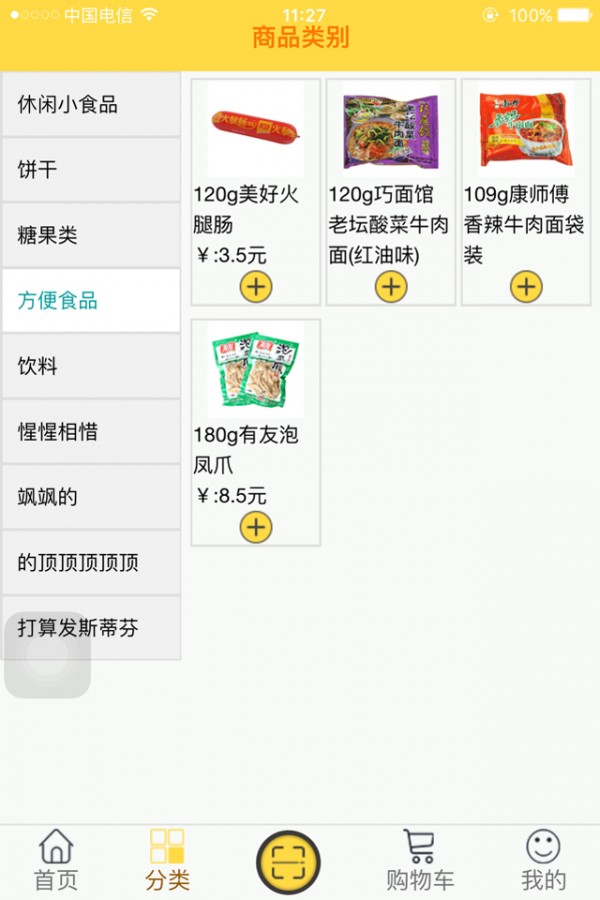Select the 方便食品 category
This screenshot has width=600, height=900.
pyautogui.click(x=90, y=301)
